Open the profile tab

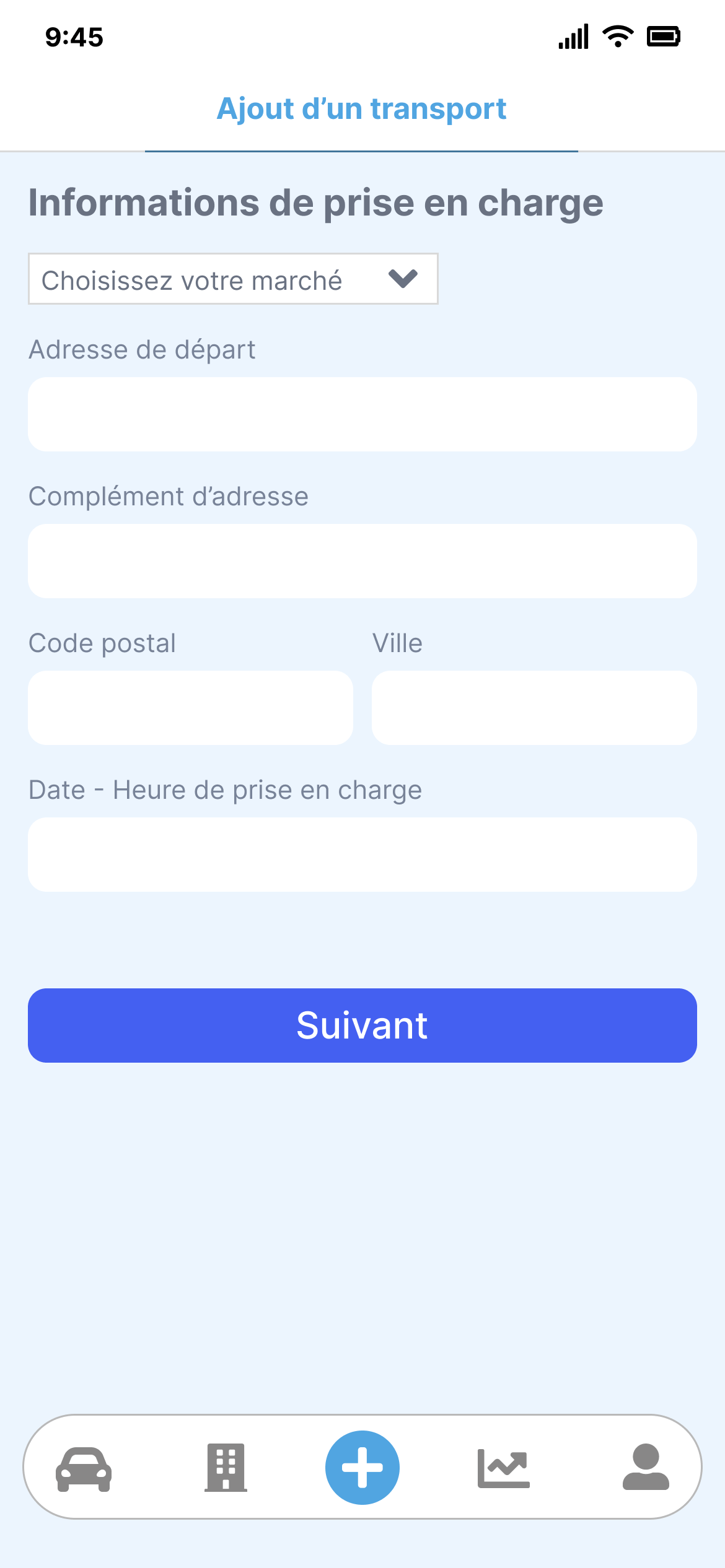pos(646,1468)
